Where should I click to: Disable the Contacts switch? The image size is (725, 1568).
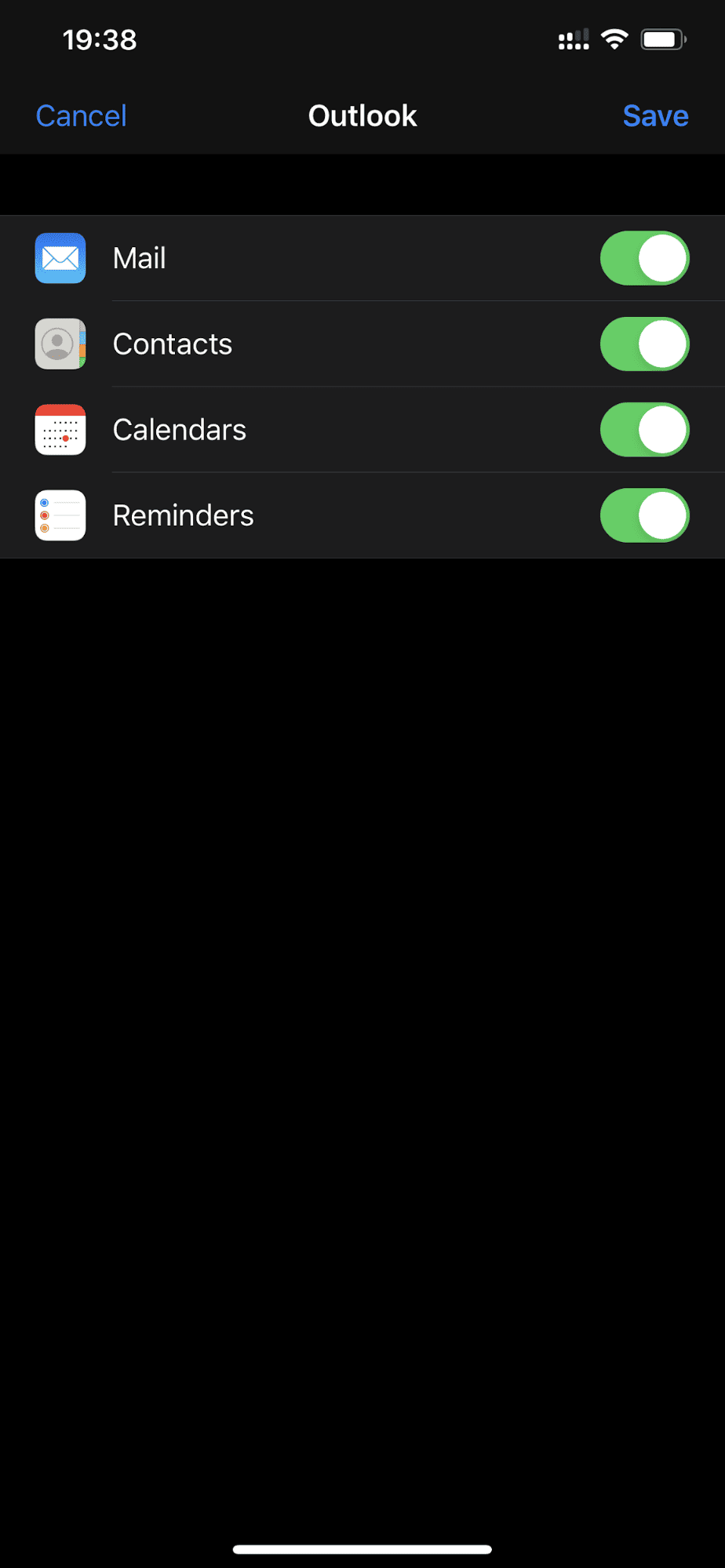644,344
